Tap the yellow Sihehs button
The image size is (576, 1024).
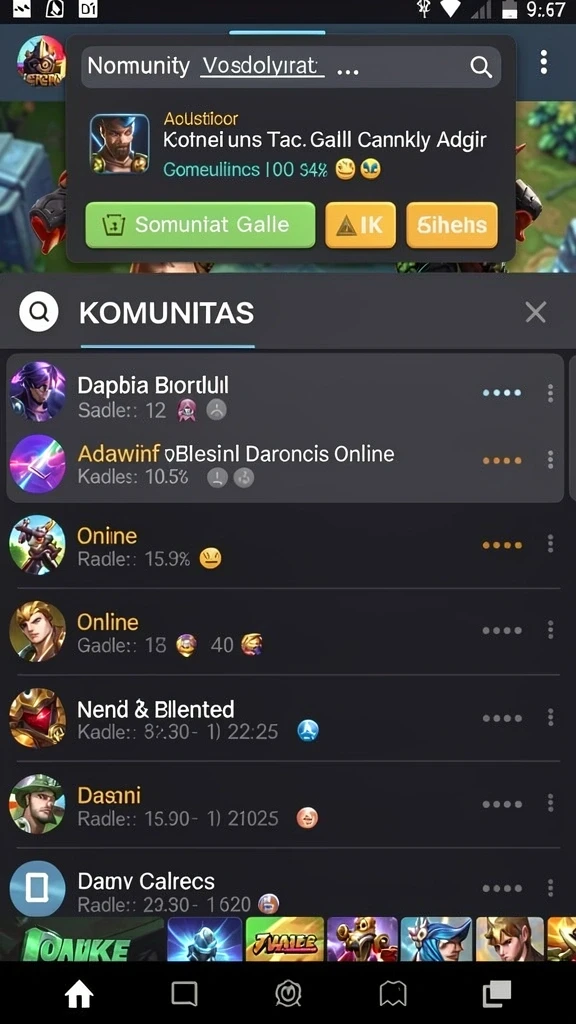(452, 225)
